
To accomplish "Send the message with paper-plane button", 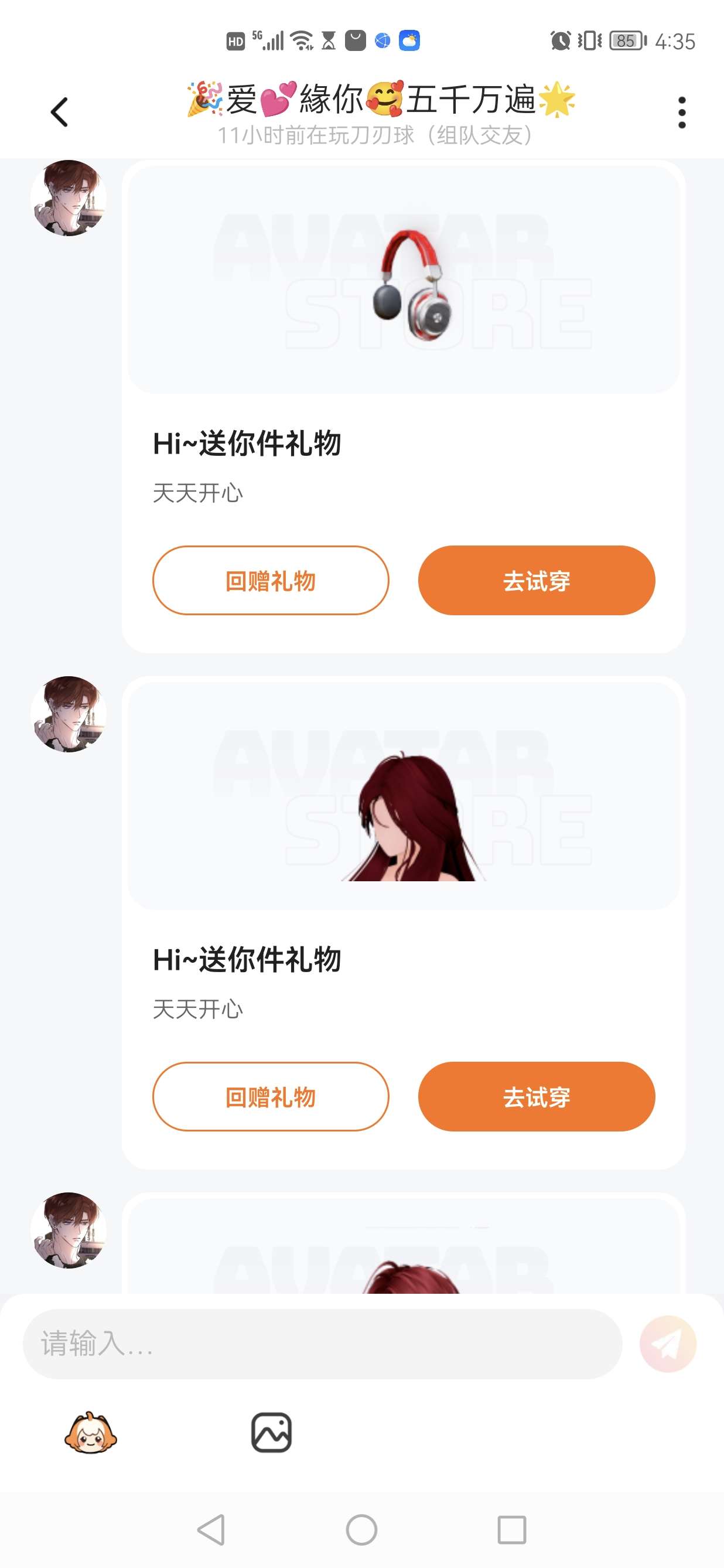I will point(667,1344).
